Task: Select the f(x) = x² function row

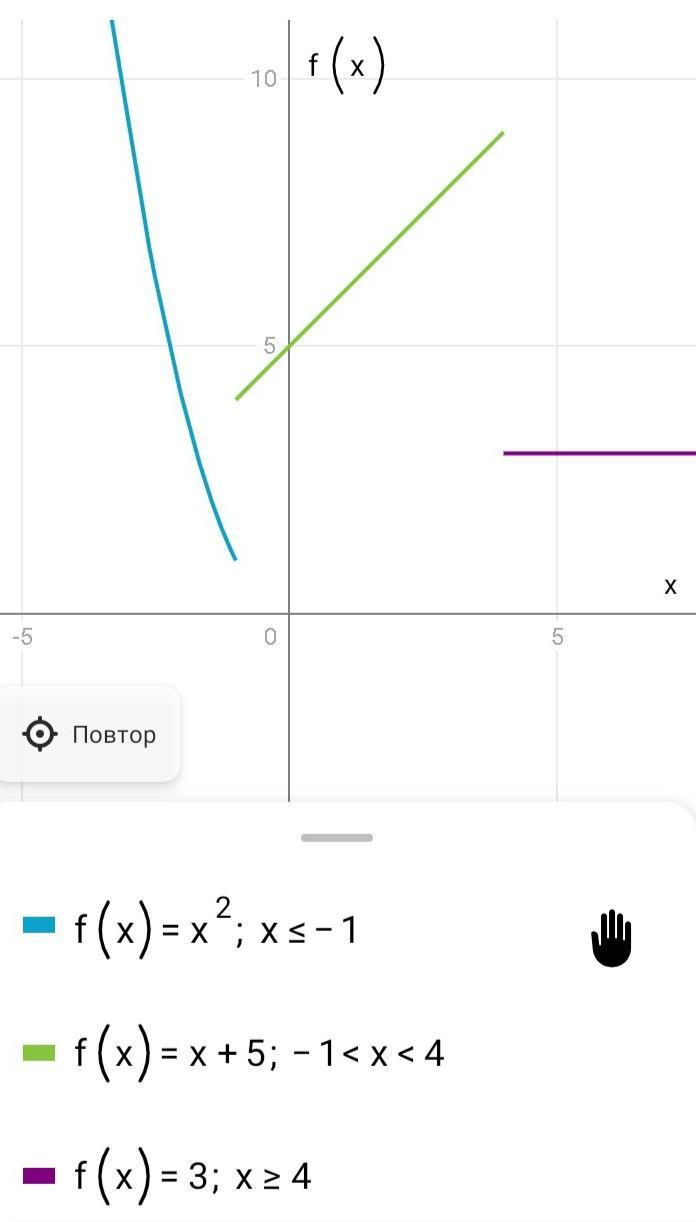Action: (x=215, y=930)
